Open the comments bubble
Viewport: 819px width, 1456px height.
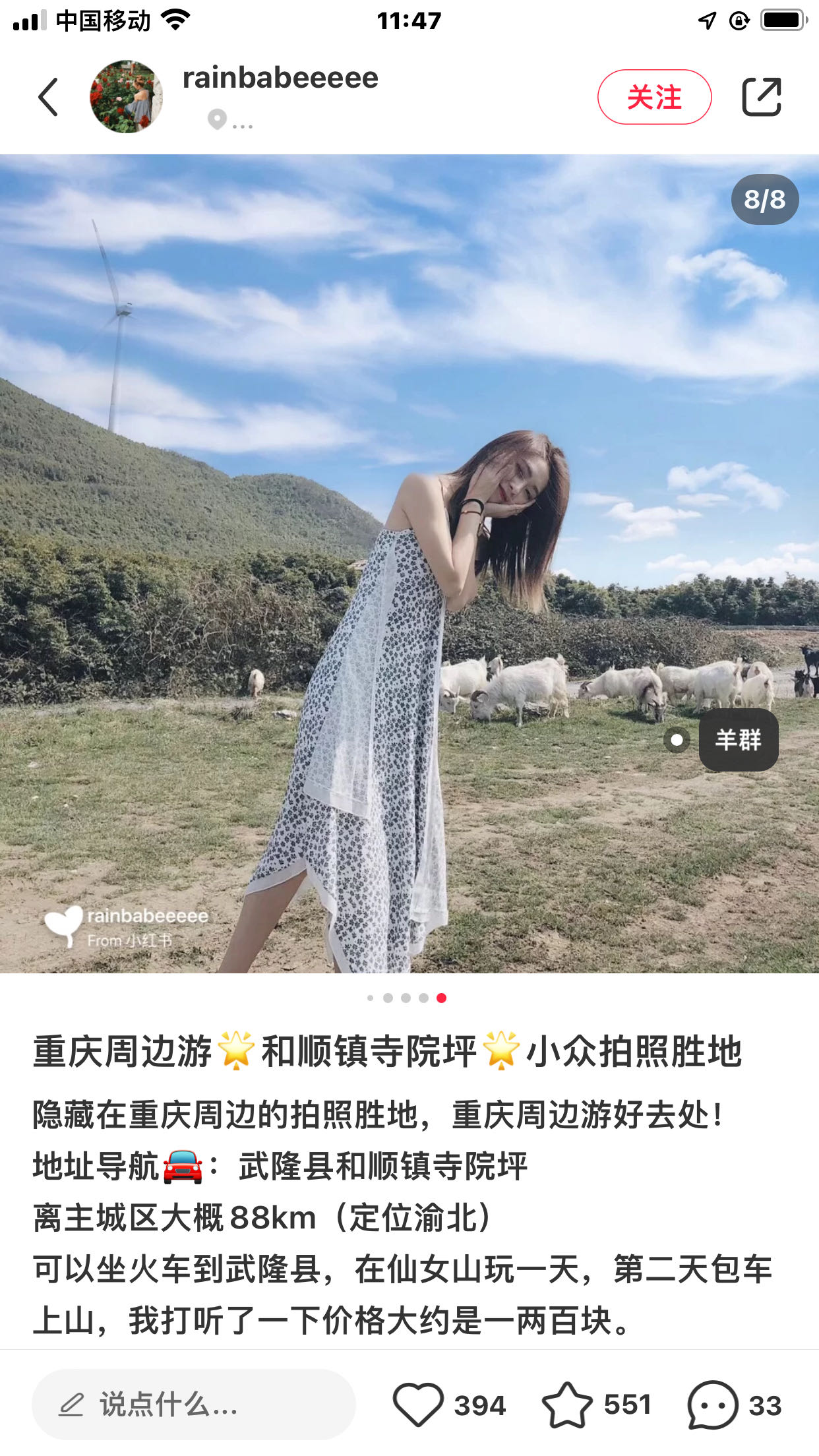click(712, 1405)
